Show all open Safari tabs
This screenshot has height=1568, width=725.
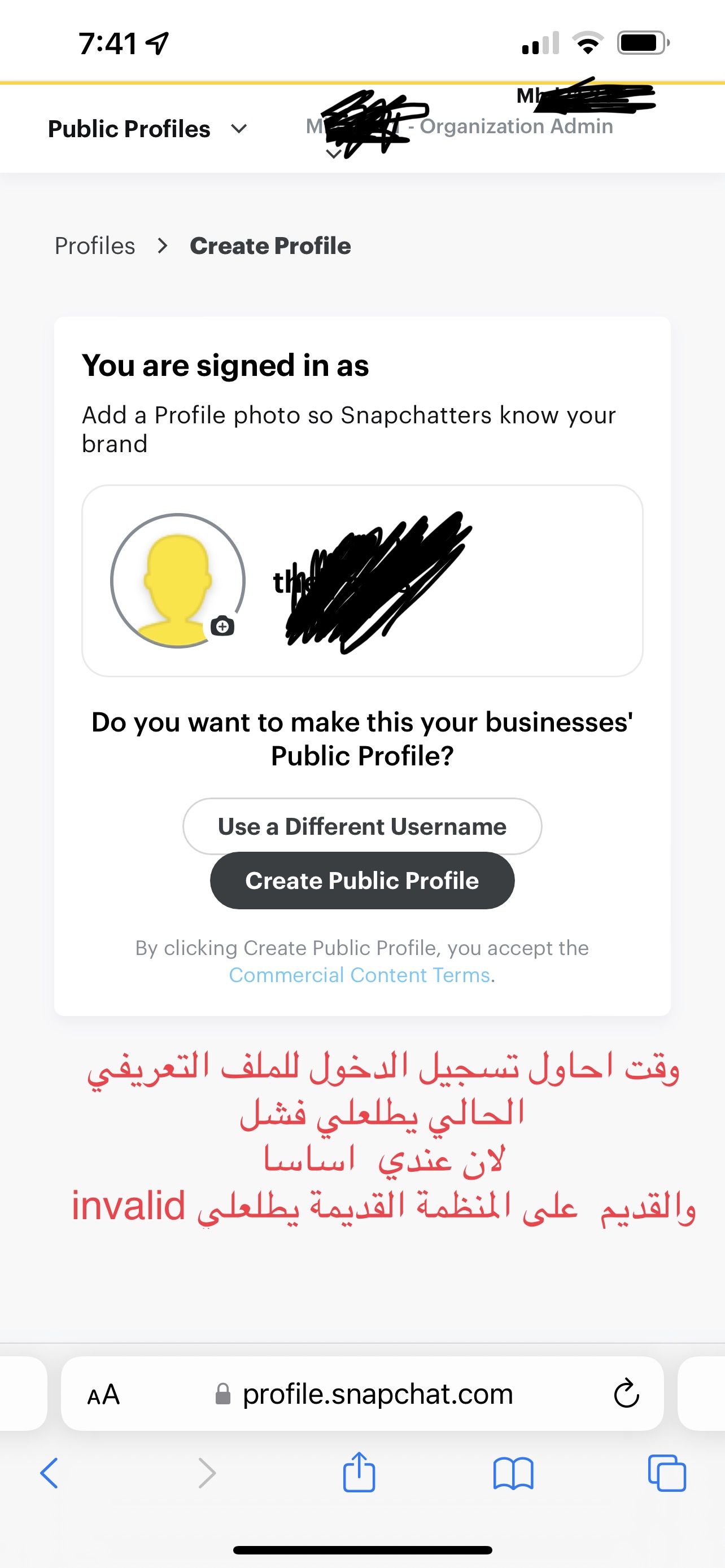667,1473
